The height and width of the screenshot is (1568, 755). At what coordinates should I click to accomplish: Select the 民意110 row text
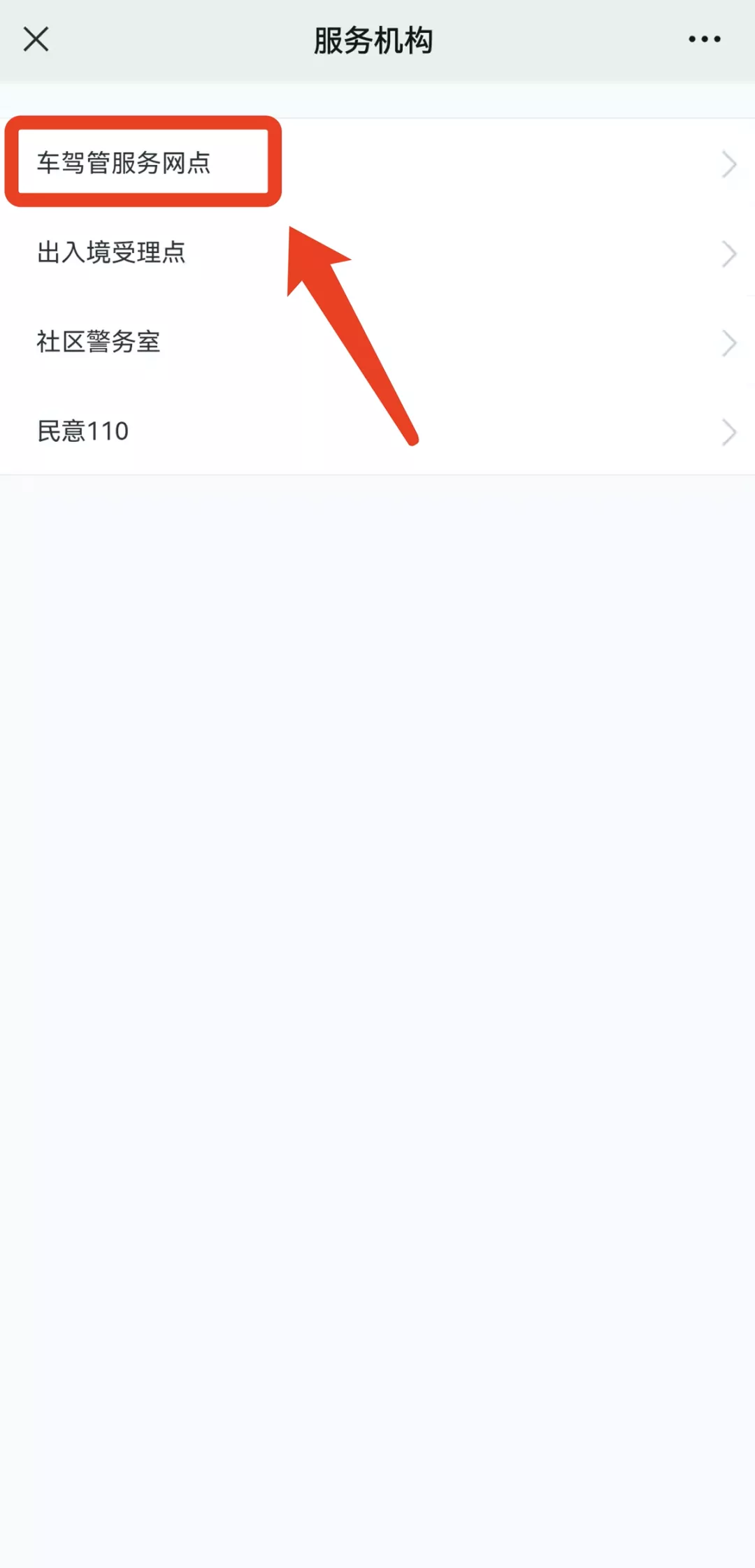[82, 431]
